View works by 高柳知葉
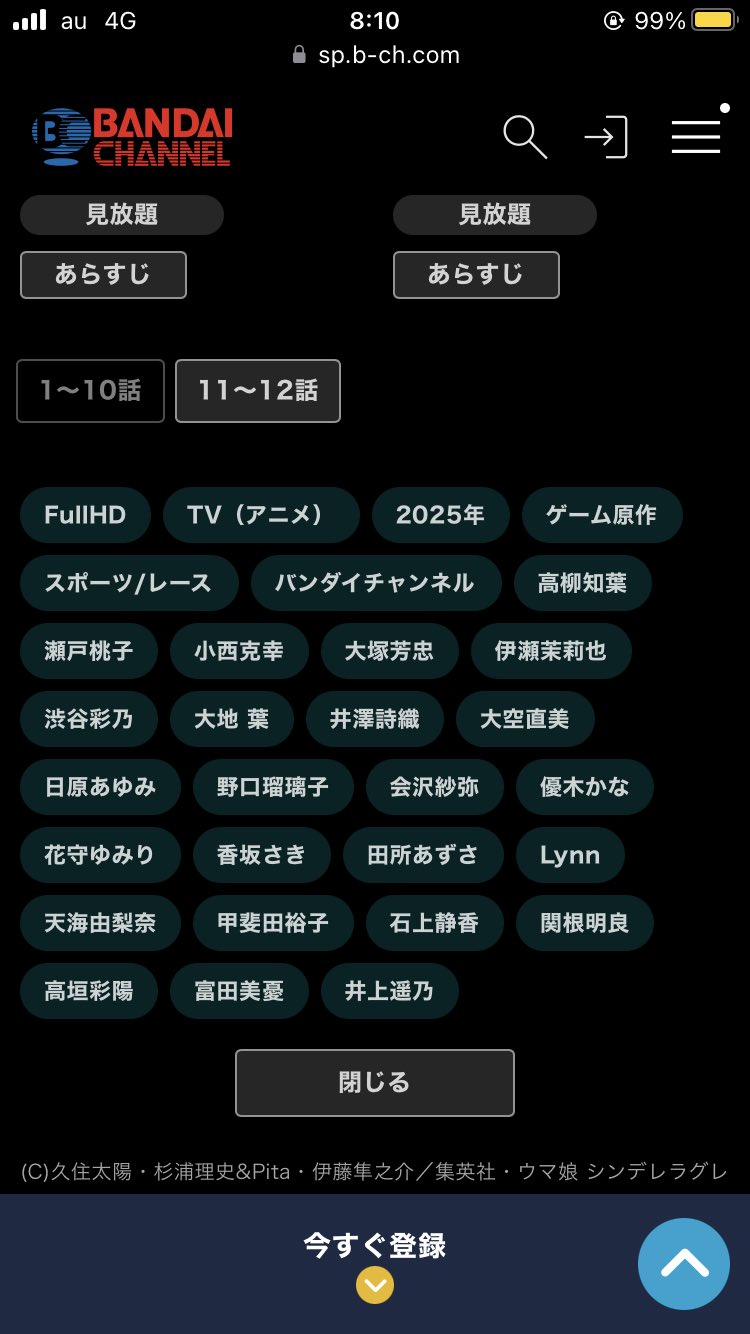750x1334 pixels. coord(583,583)
